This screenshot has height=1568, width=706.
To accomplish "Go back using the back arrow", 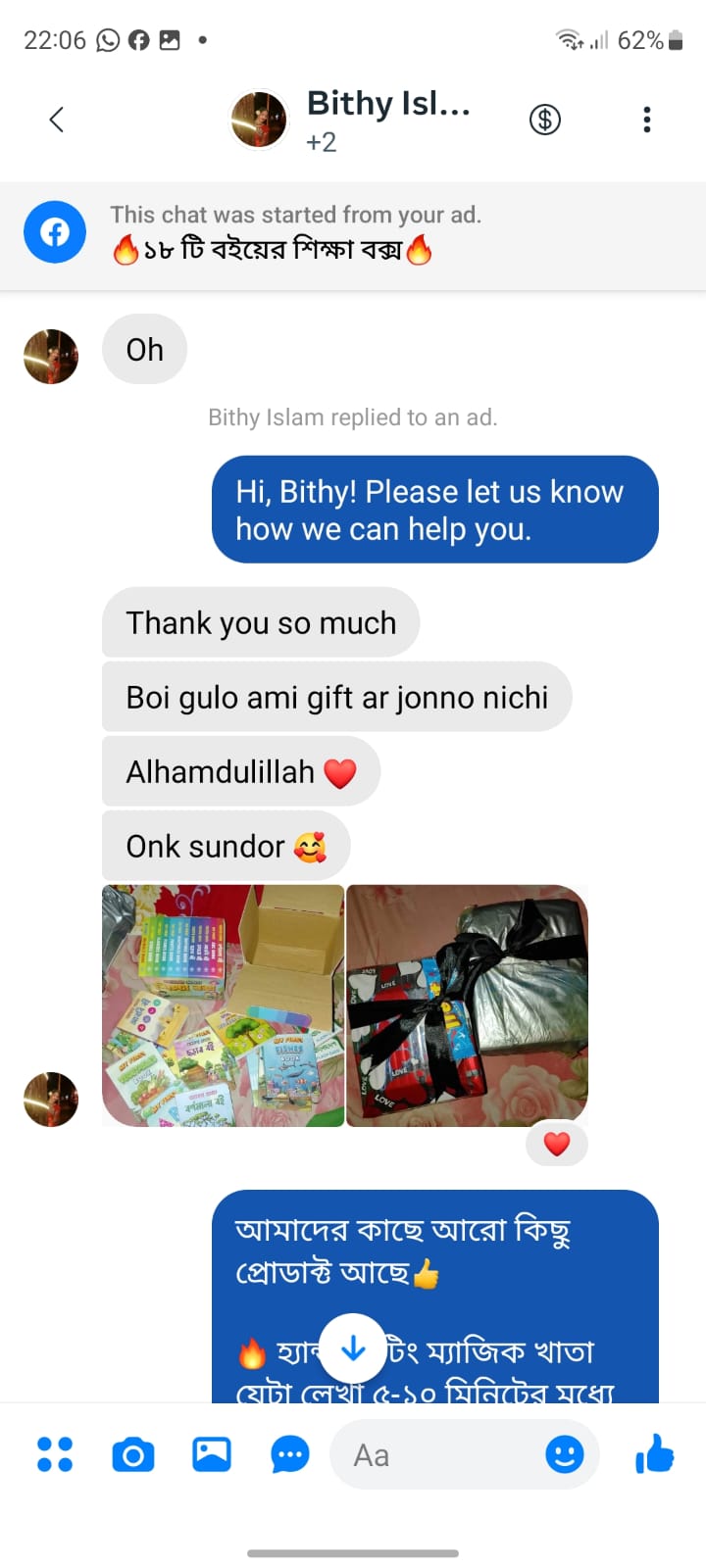I will pyautogui.click(x=56, y=120).
